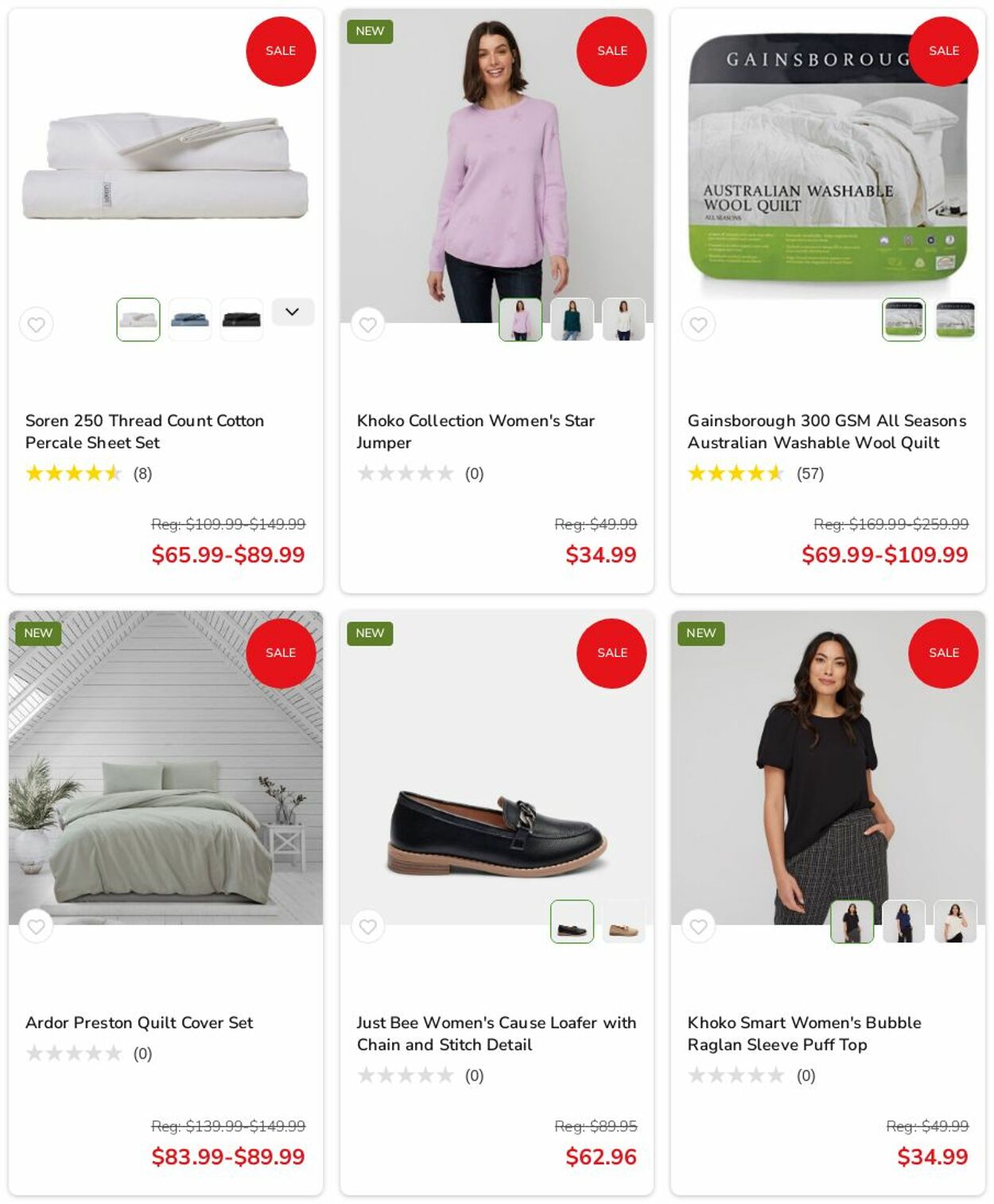Favourite the Khoko Collection Star Jumper
The width and height of the screenshot is (994, 1204).
coord(367,324)
